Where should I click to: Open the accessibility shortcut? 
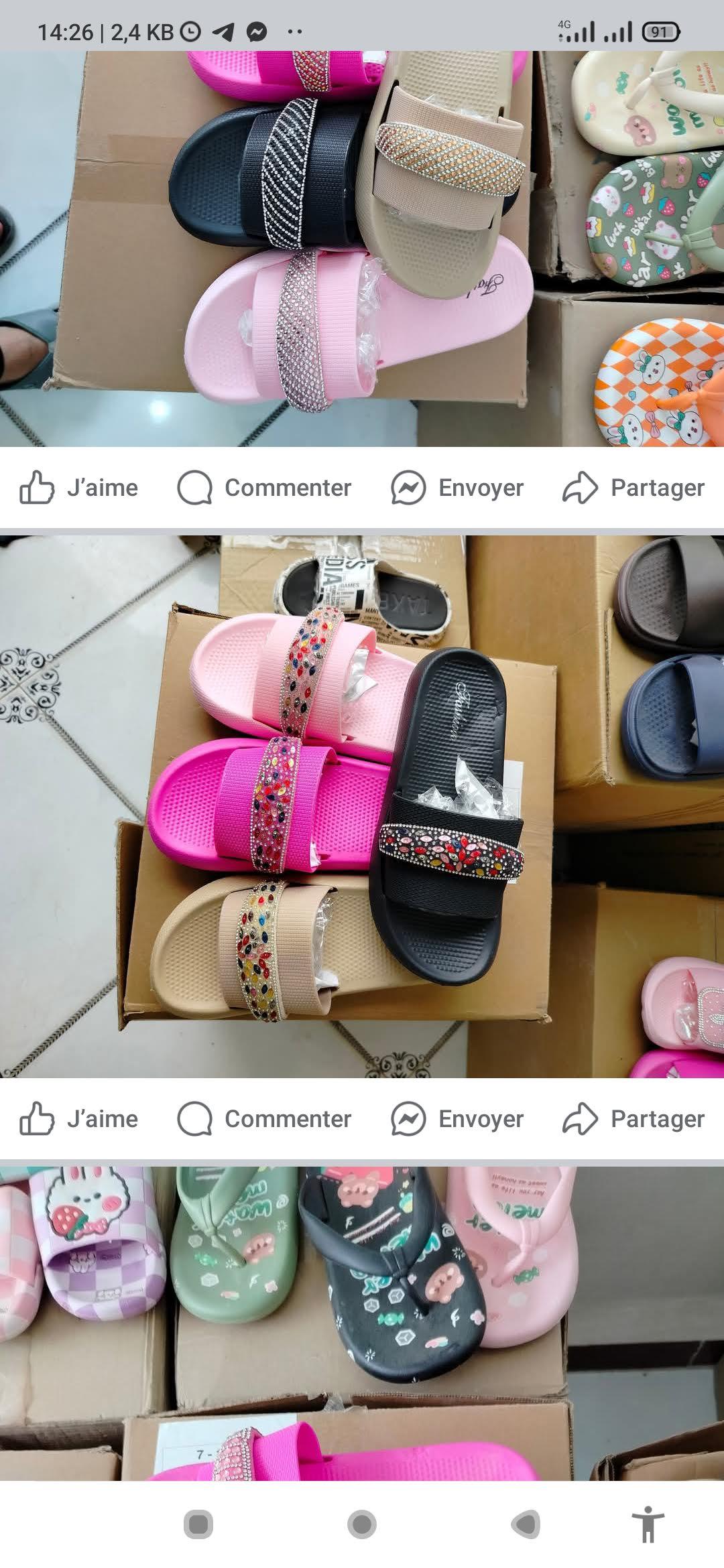point(648,1525)
